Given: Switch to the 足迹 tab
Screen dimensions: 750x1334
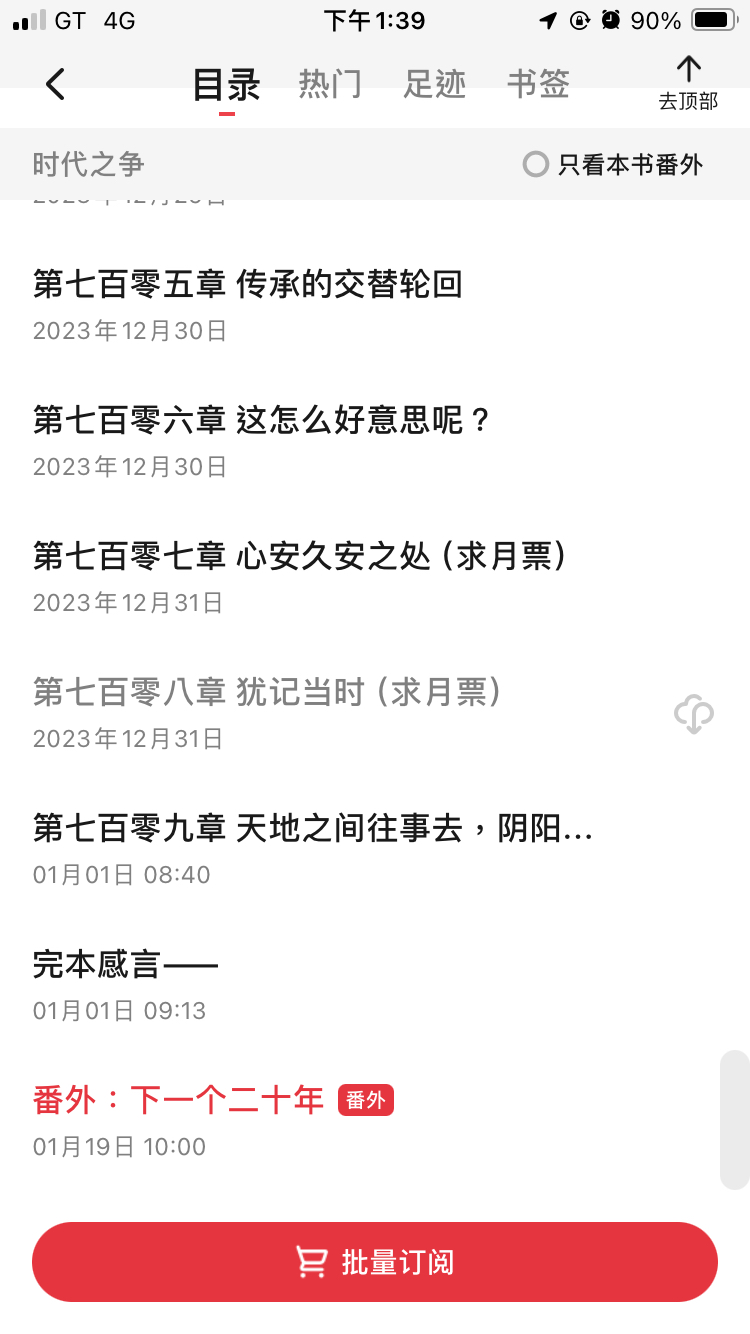Looking at the screenshot, I should (434, 84).
